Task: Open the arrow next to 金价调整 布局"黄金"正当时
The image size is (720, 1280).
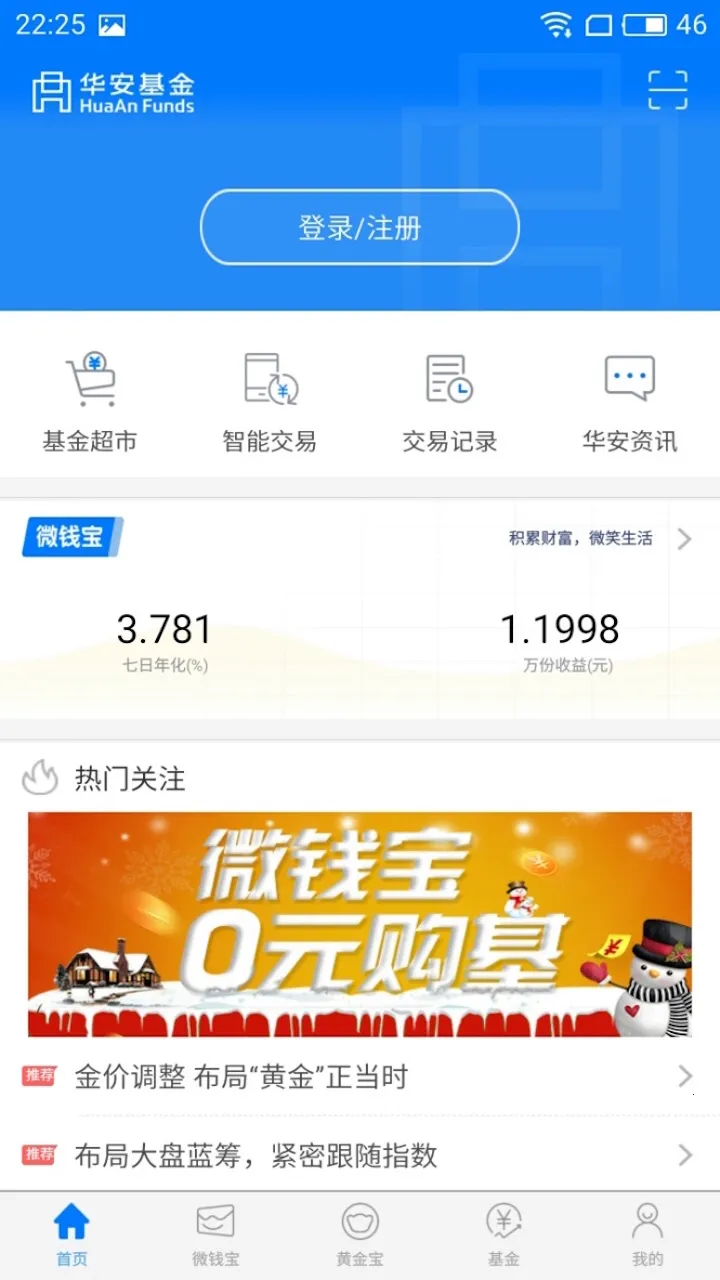Action: [688, 1076]
